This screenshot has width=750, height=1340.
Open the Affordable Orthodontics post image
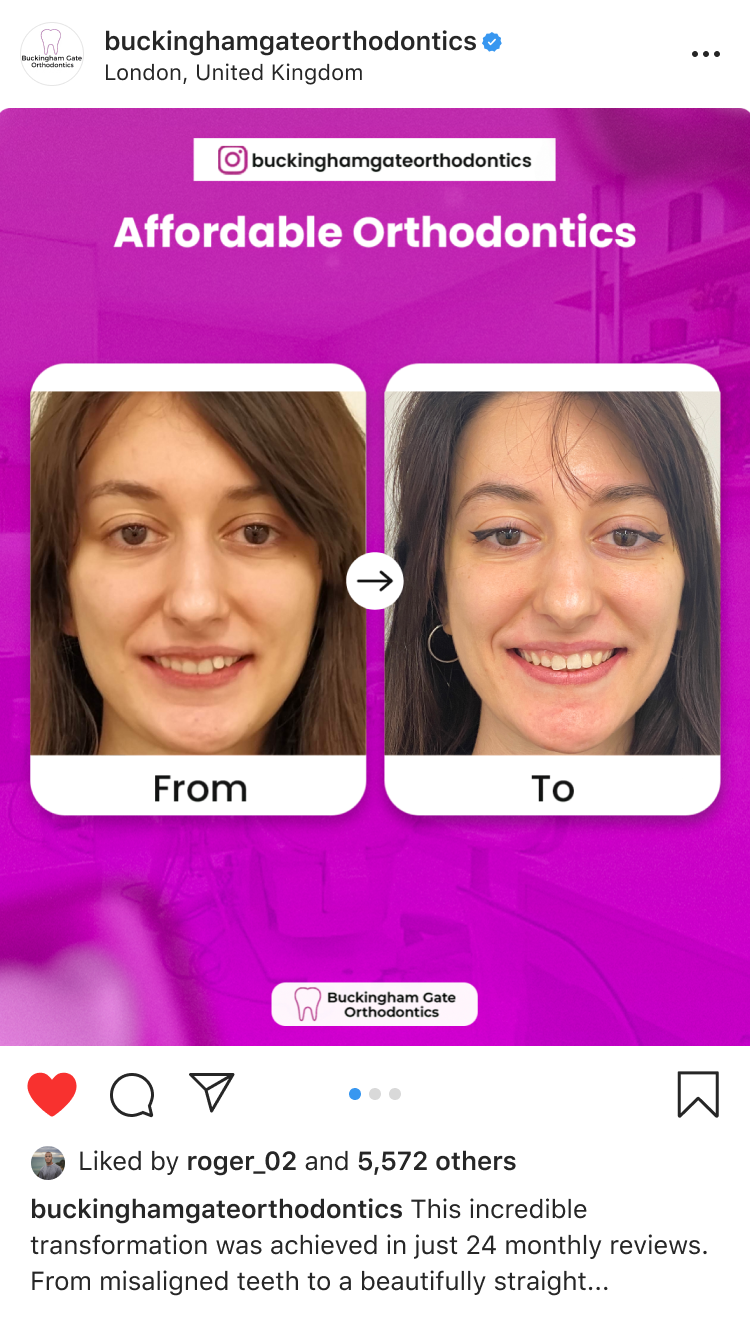pyautogui.click(x=375, y=576)
